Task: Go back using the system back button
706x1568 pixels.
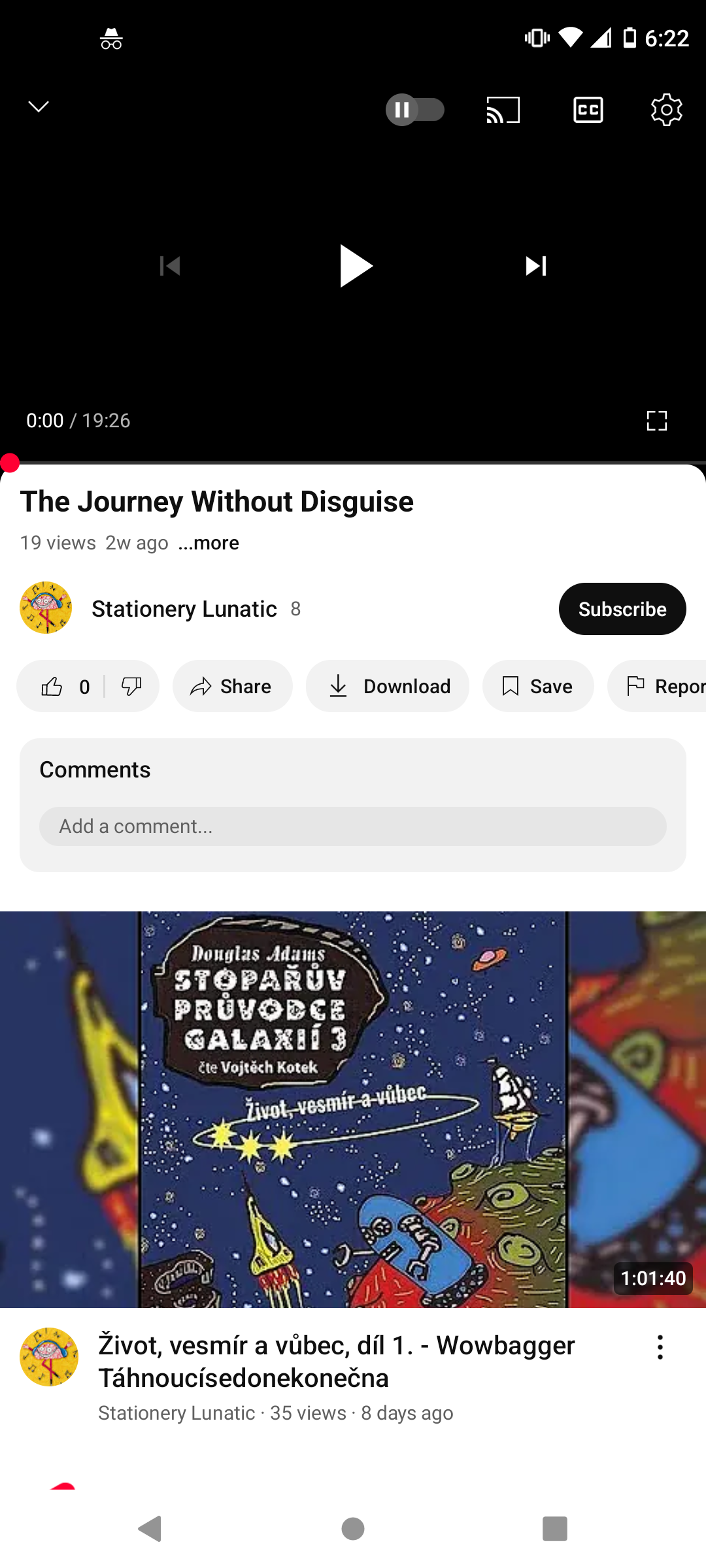Action: 150,1529
